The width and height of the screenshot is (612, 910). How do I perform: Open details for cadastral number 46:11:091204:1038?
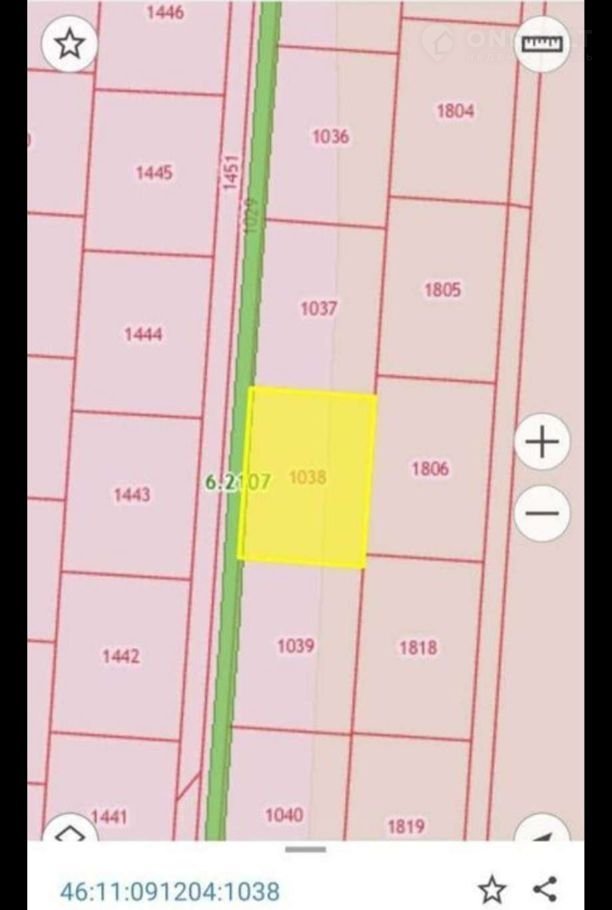(170, 890)
